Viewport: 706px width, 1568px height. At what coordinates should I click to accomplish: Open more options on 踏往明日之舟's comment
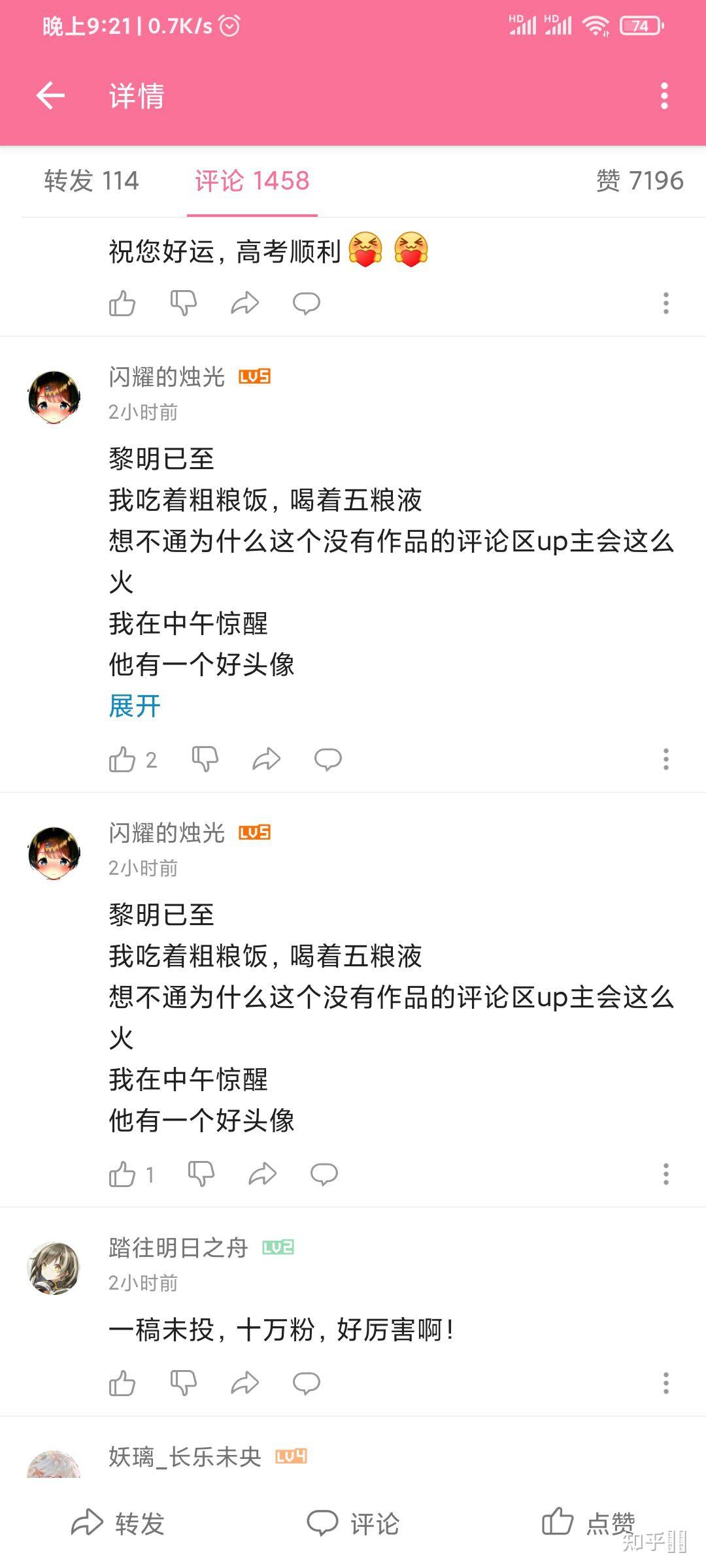click(x=665, y=1383)
